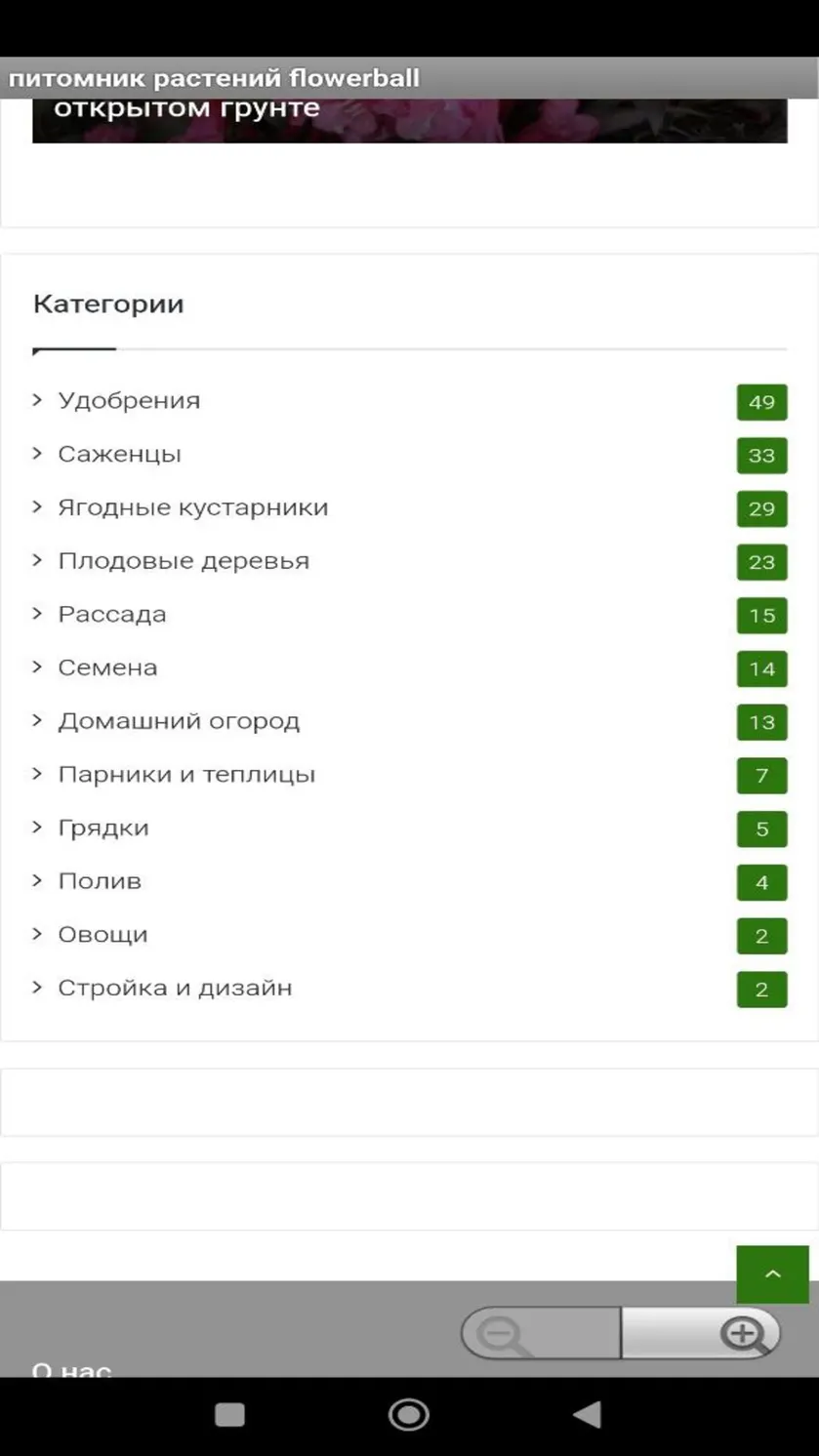Tap the green scroll-to-top arrow button
The height and width of the screenshot is (1456, 819).
click(x=772, y=1274)
